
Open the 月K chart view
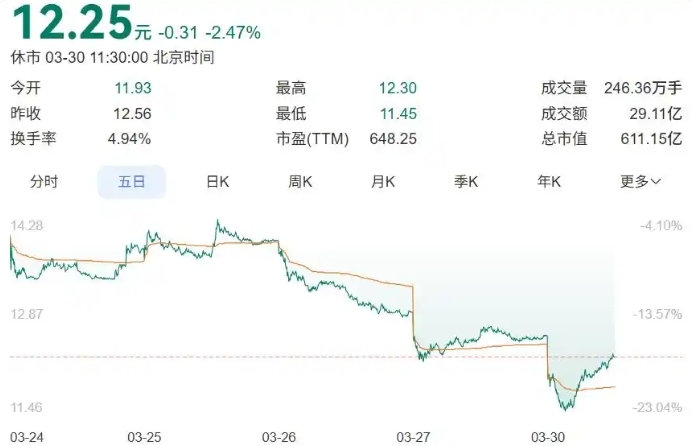point(383,182)
